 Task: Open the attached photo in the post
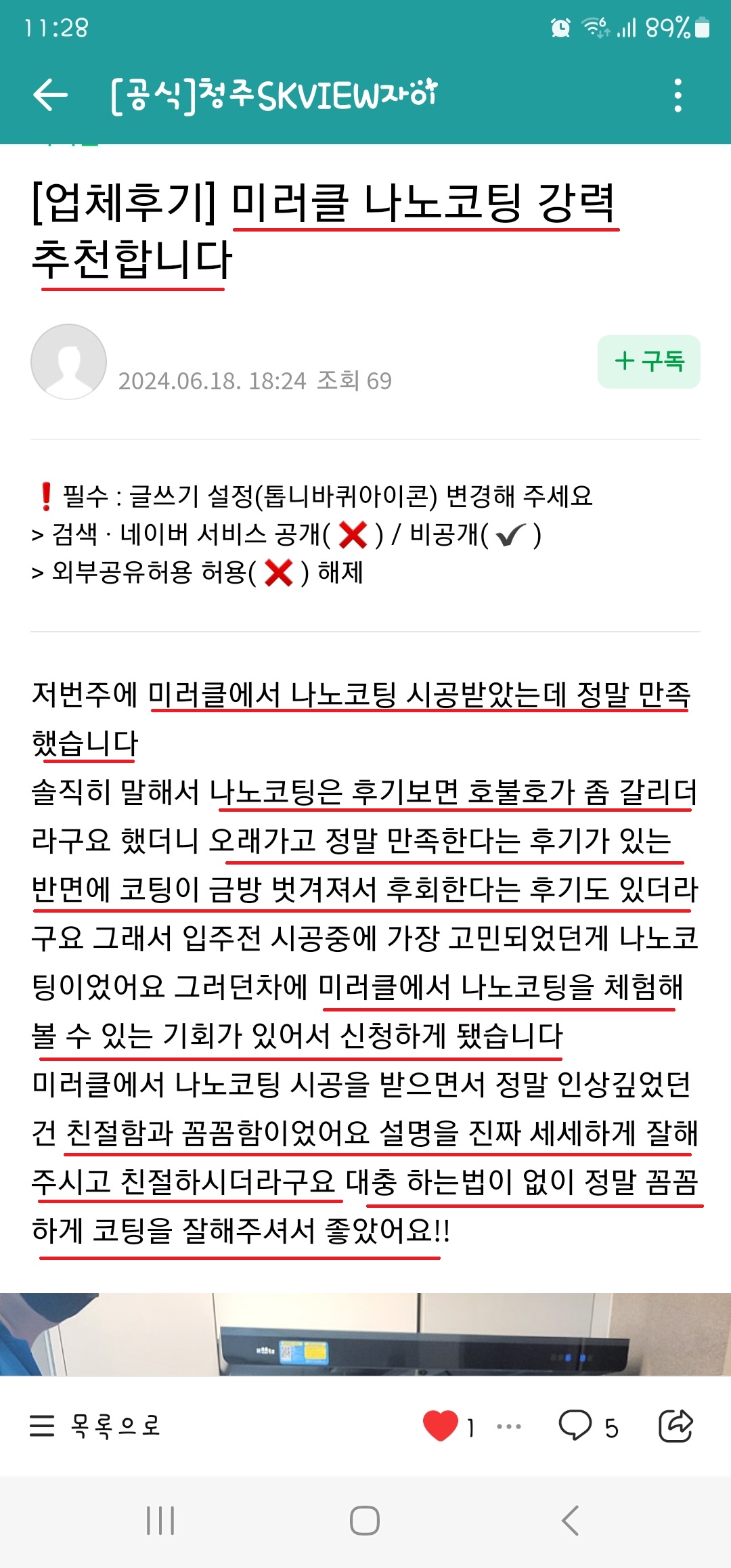[x=365, y=1334]
